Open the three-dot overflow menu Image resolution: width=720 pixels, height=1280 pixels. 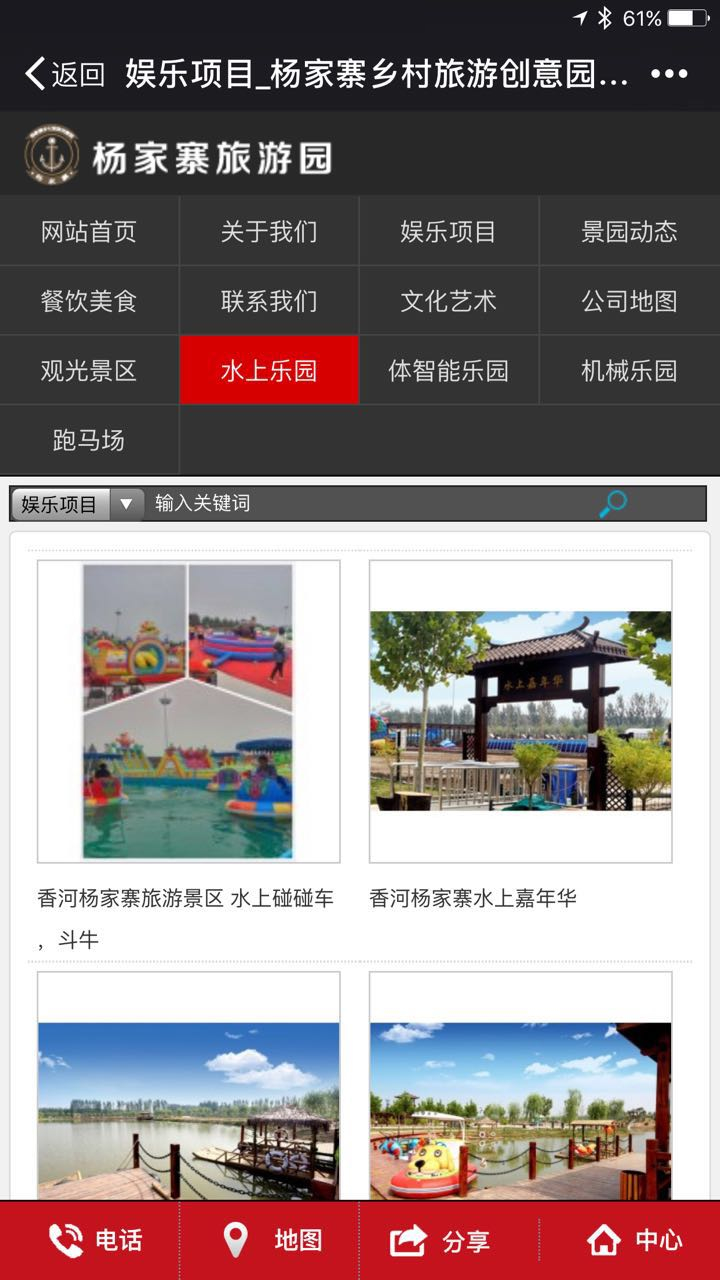(x=669, y=74)
